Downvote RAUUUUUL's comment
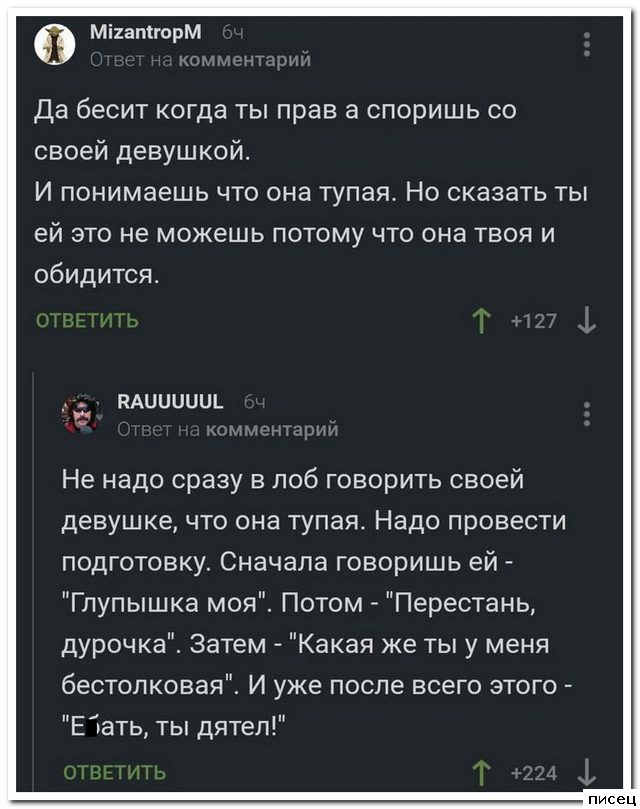The image size is (640, 809). point(587,771)
